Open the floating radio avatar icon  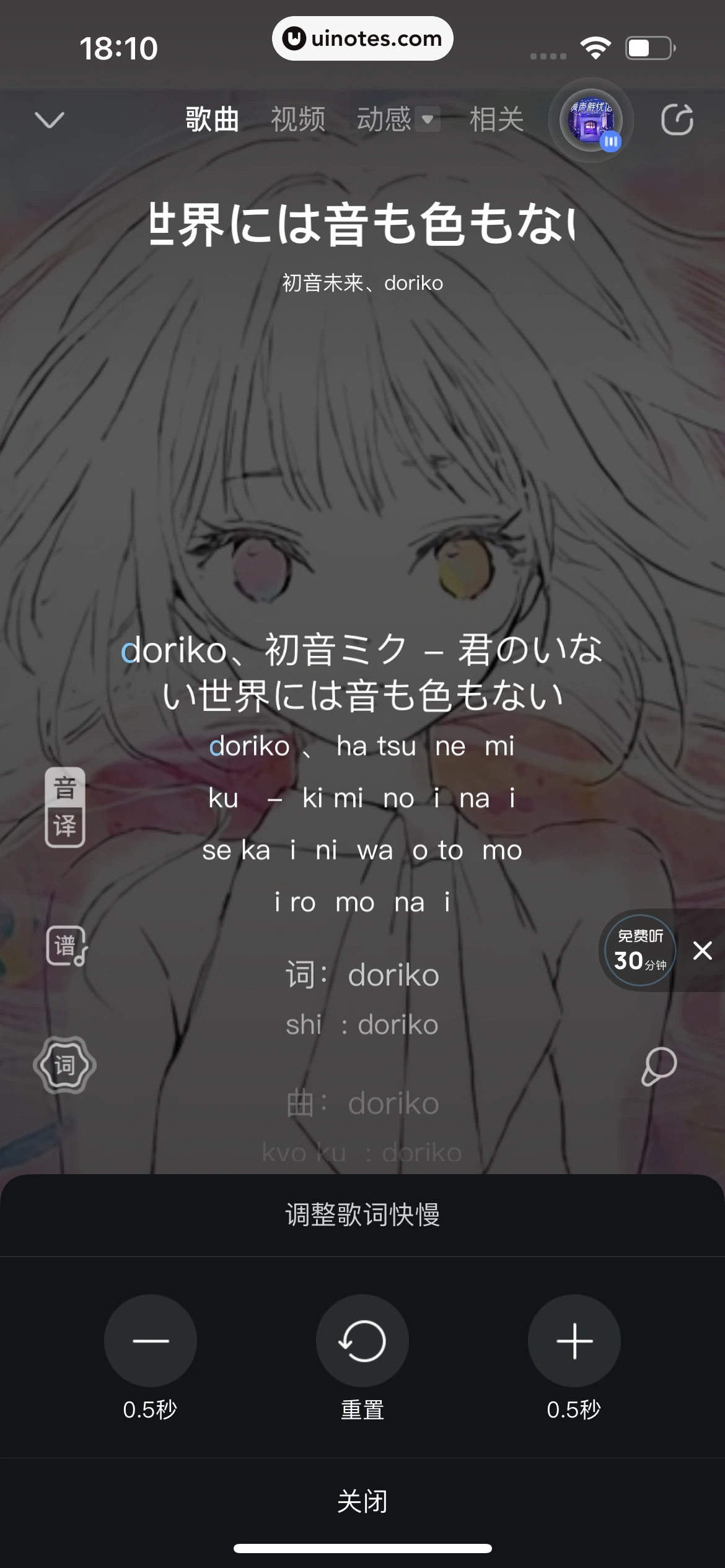[x=591, y=120]
